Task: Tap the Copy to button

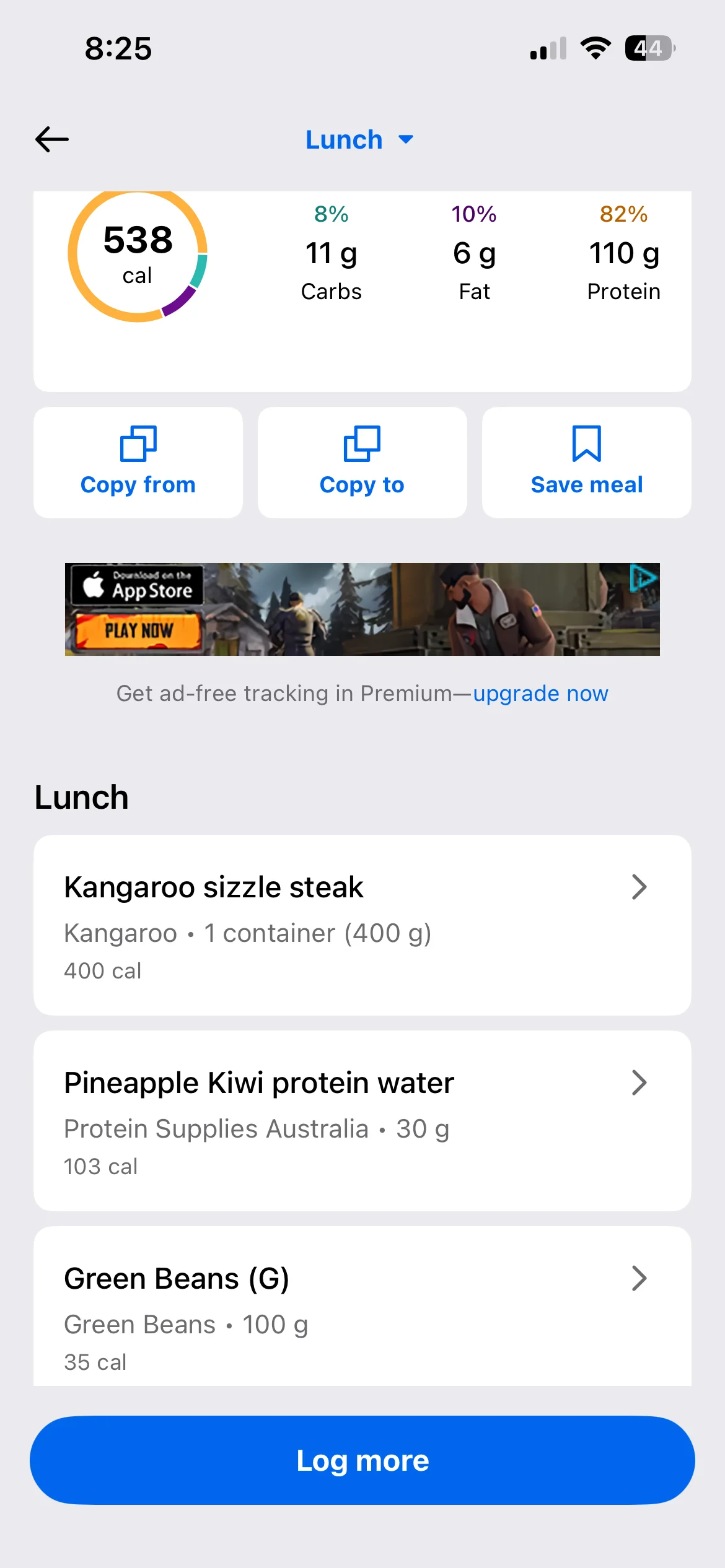Action: click(362, 463)
